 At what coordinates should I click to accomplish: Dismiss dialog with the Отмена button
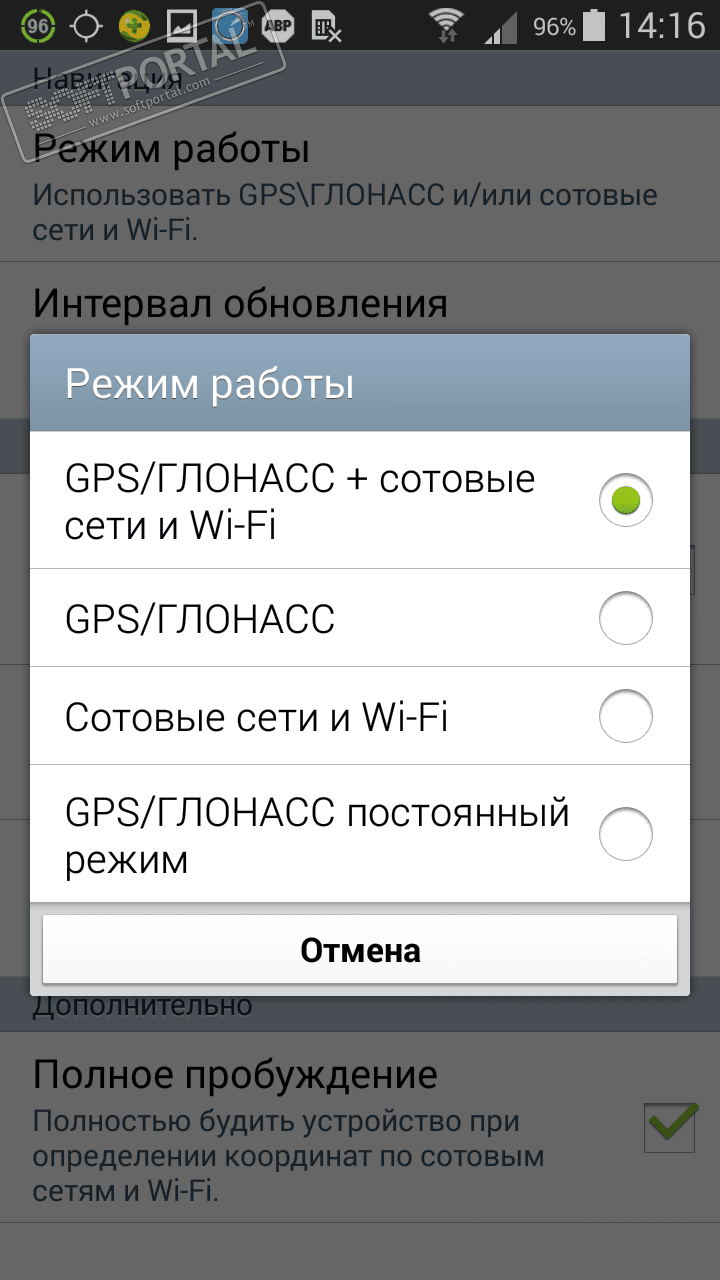tap(360, 949)
